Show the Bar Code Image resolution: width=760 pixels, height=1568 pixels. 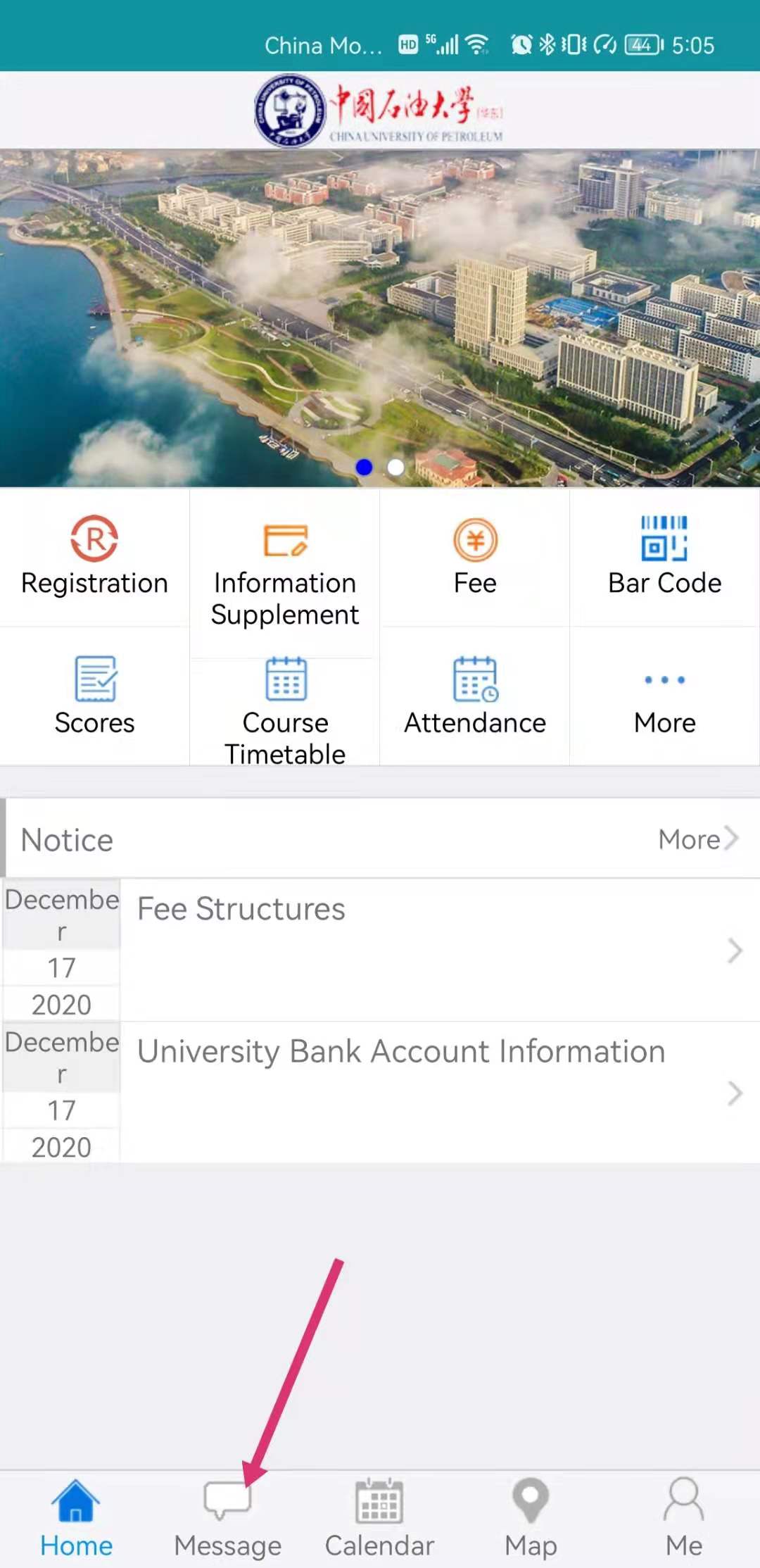coord(664,556)
